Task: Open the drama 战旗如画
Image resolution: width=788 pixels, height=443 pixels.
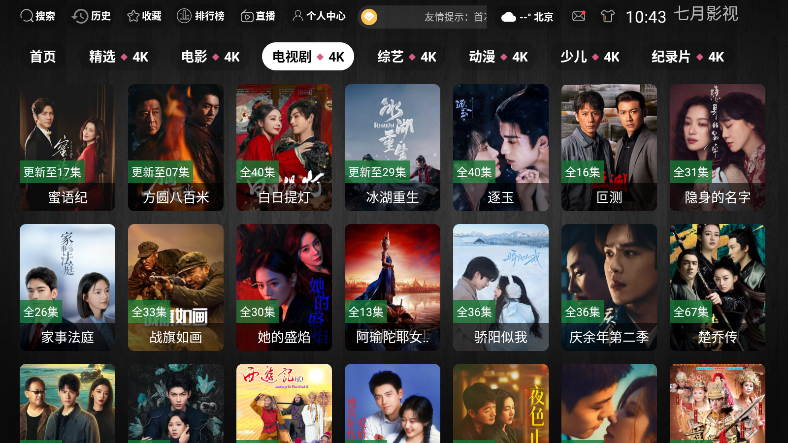Action: (176, 286)
